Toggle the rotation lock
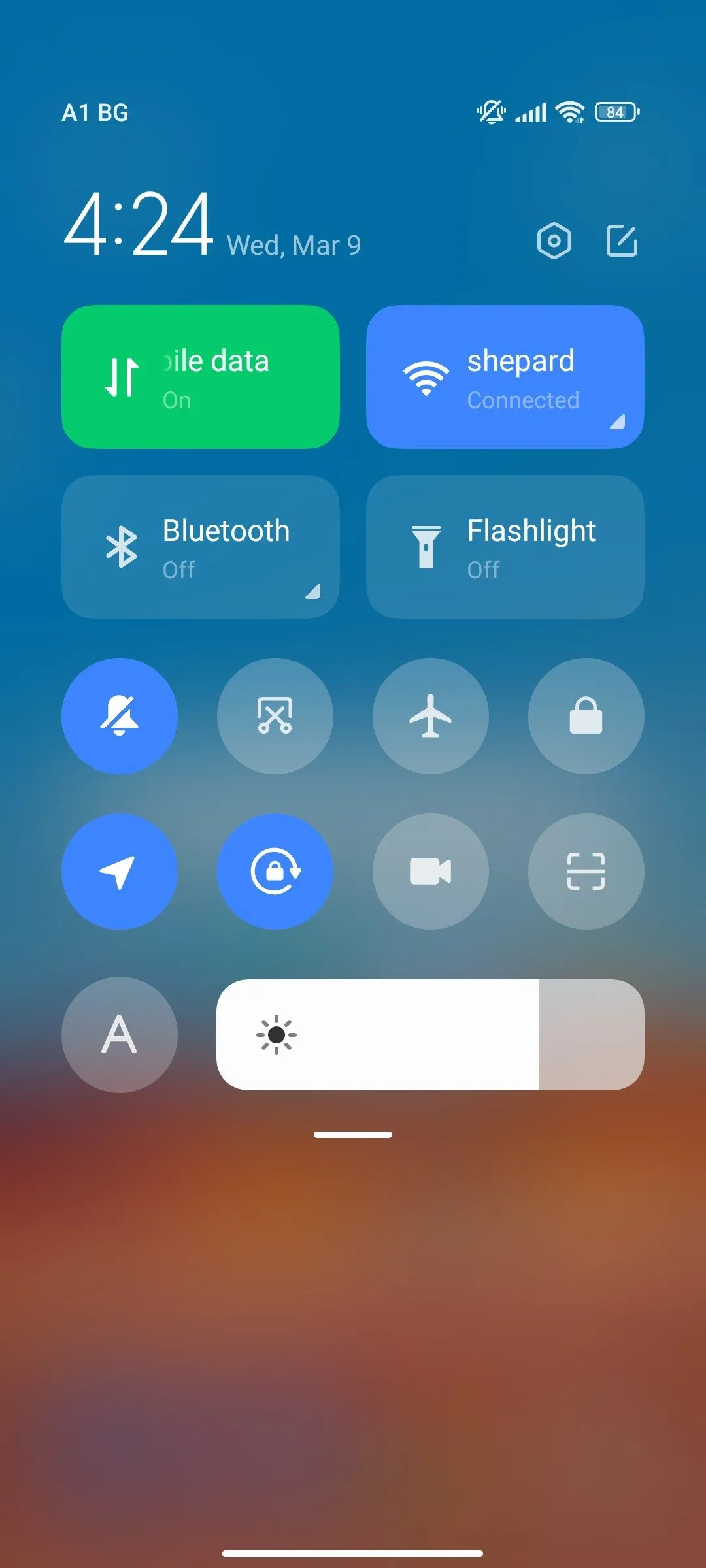This screenshot has height=1568, width=706. 275,872
